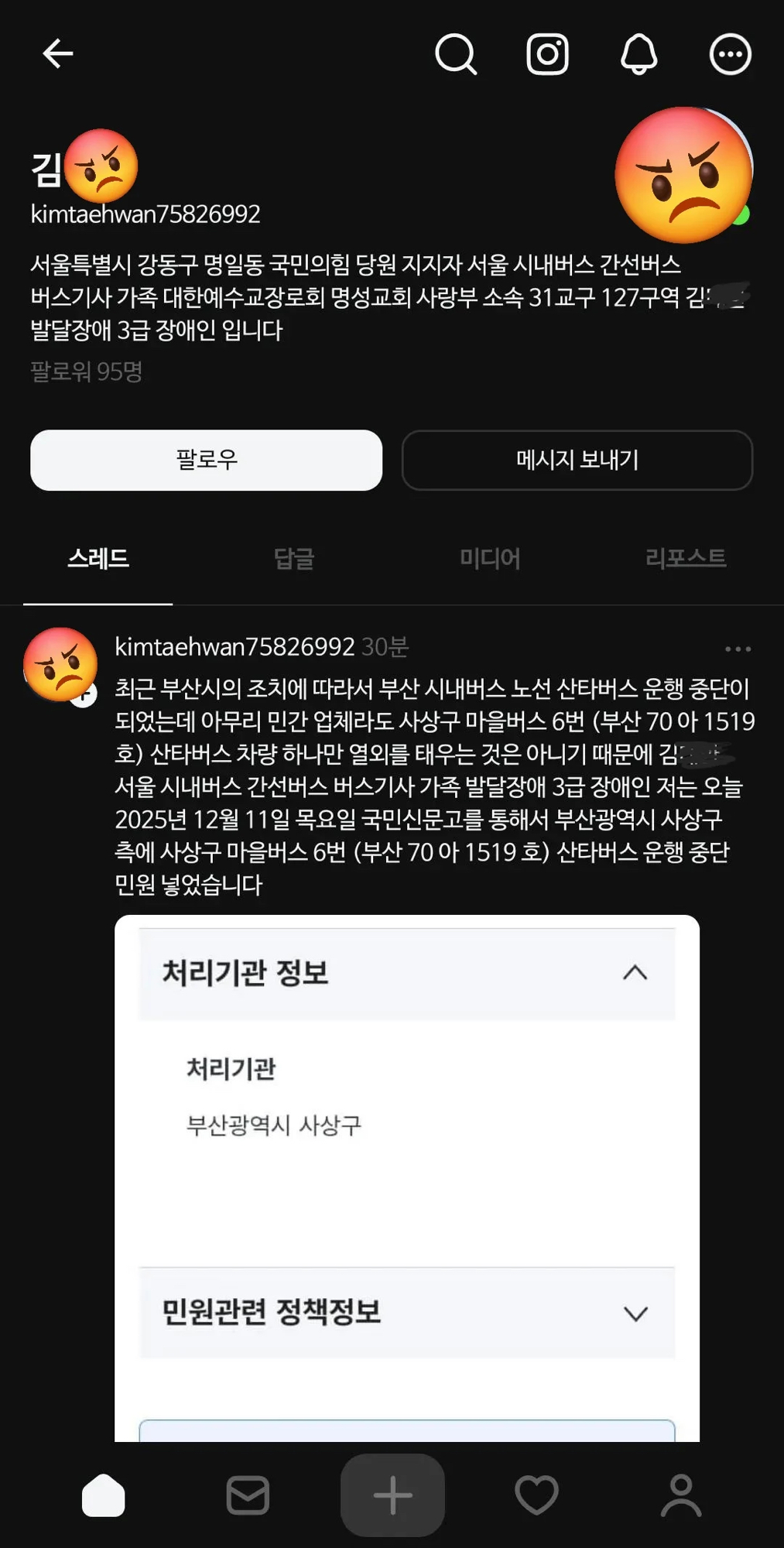Switch to the 리포스트 tab
Image resolution: width=784 pixels, height=1548 pixels.
pyautogui.click(x=686, y=558)
